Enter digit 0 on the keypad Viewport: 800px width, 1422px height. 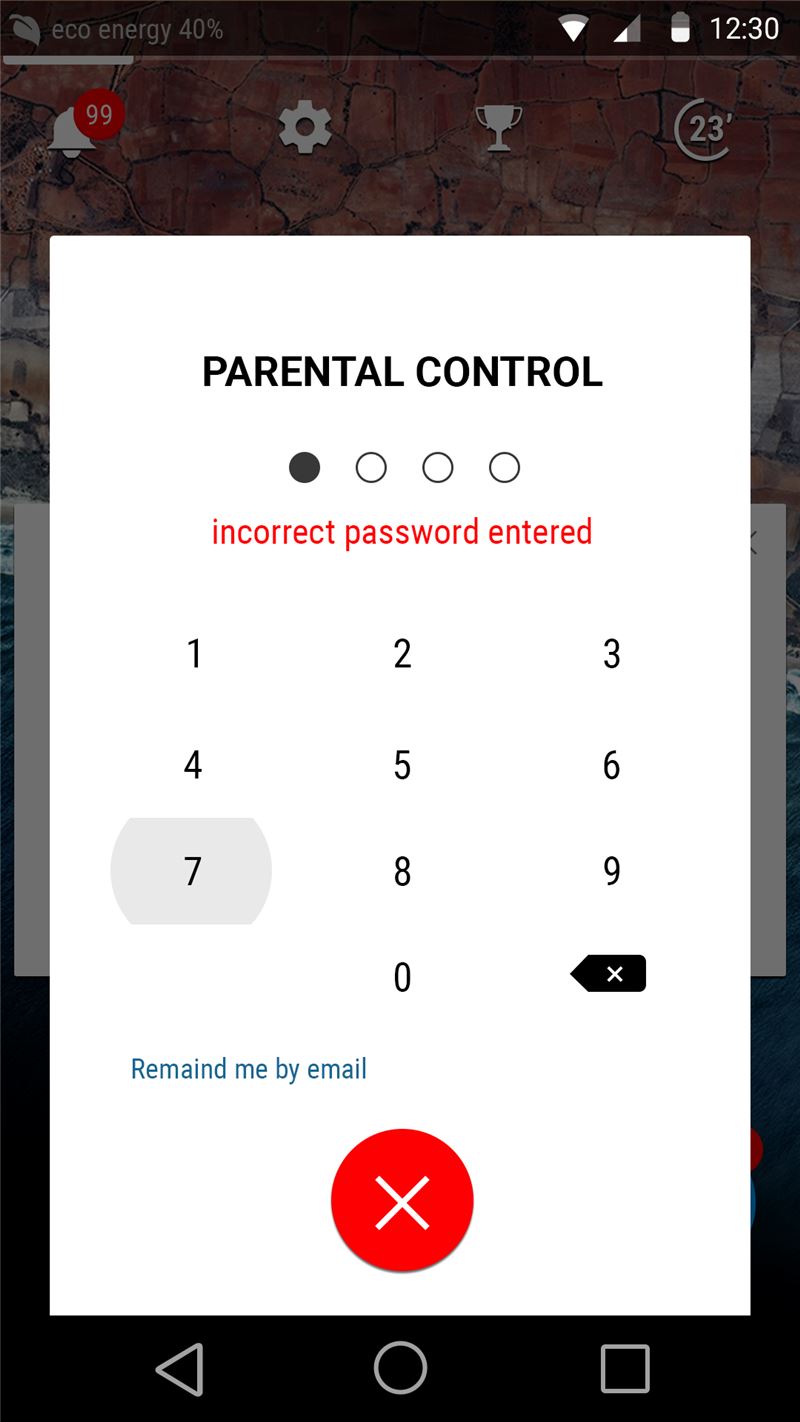pos(402,977)
